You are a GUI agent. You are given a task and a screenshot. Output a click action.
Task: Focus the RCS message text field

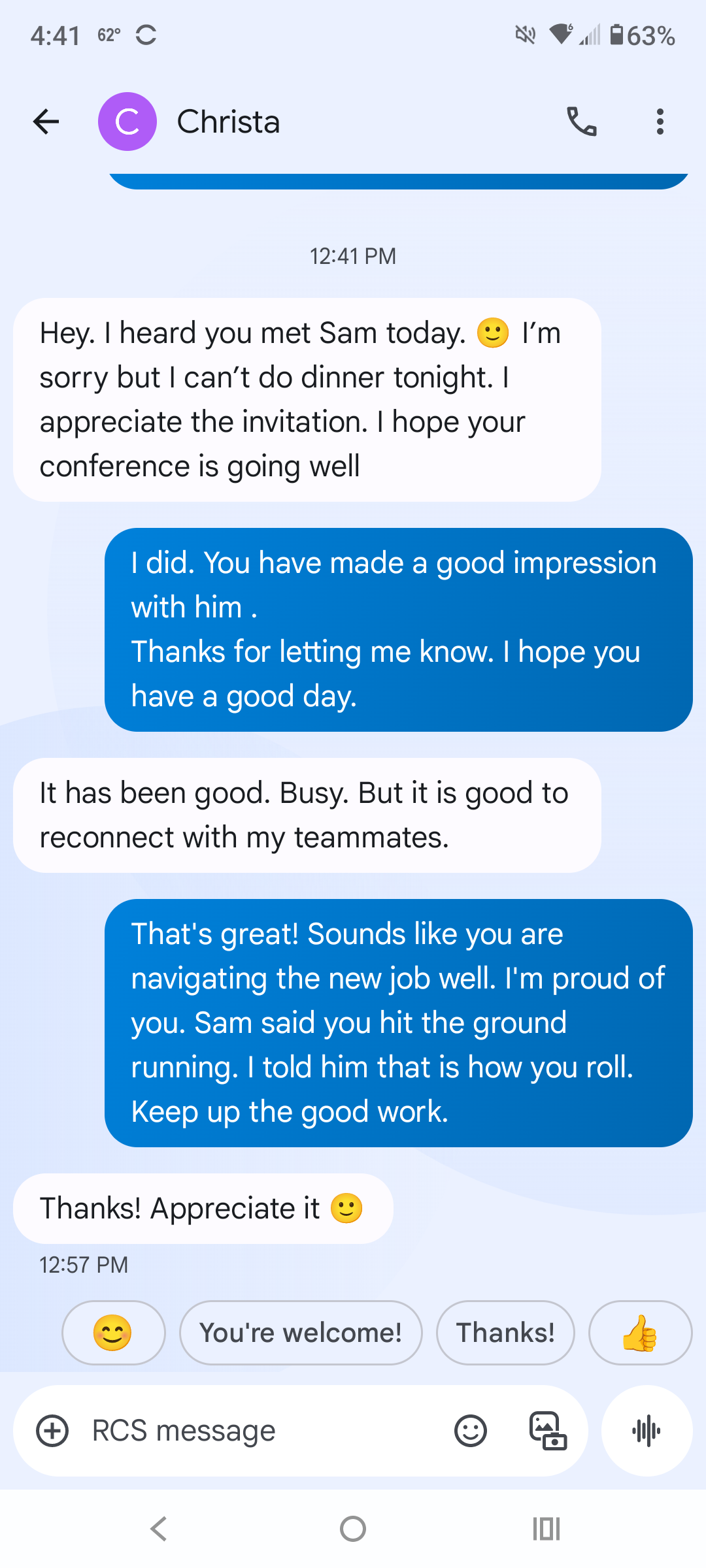coord(261,1431)
